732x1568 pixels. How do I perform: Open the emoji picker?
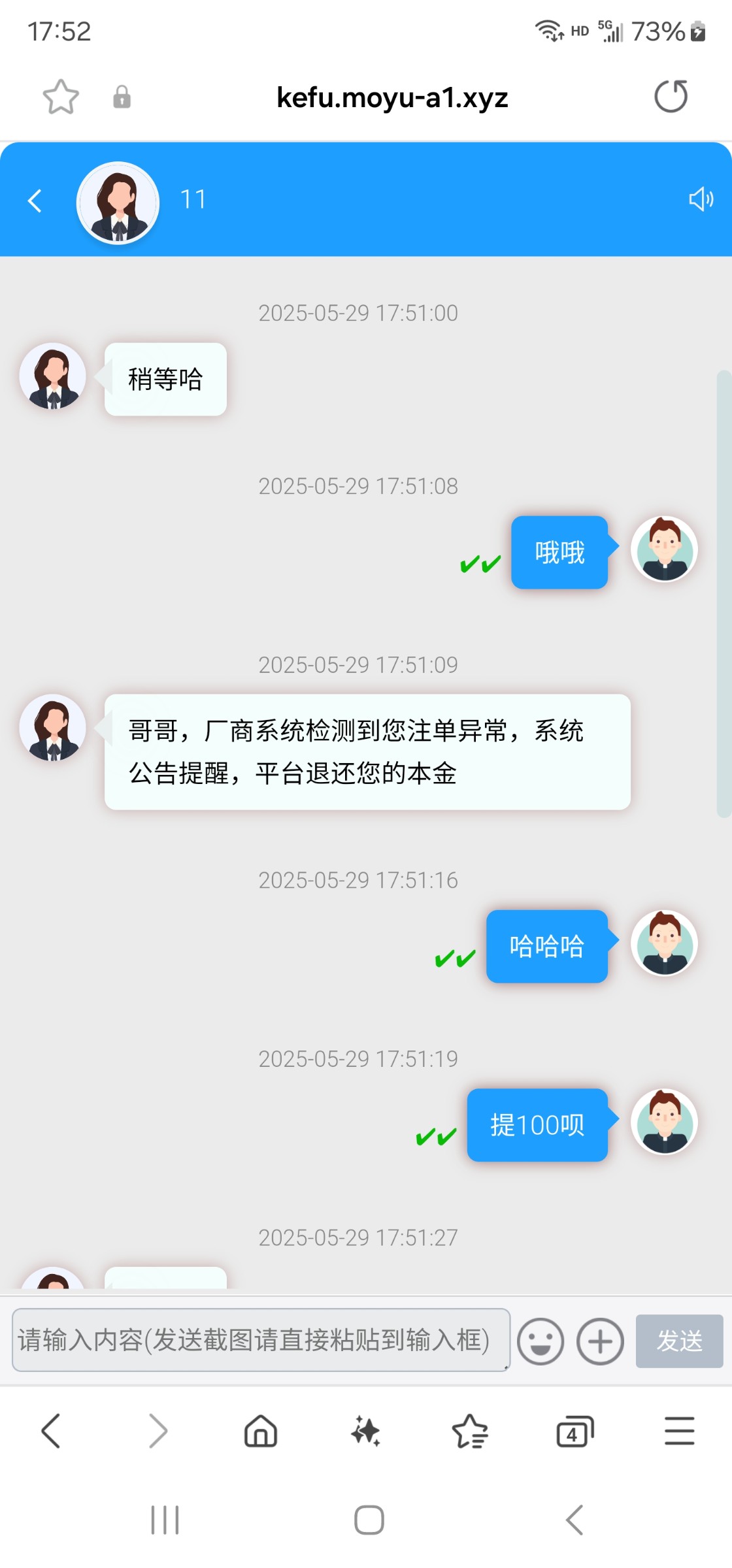coord(540,1341)
